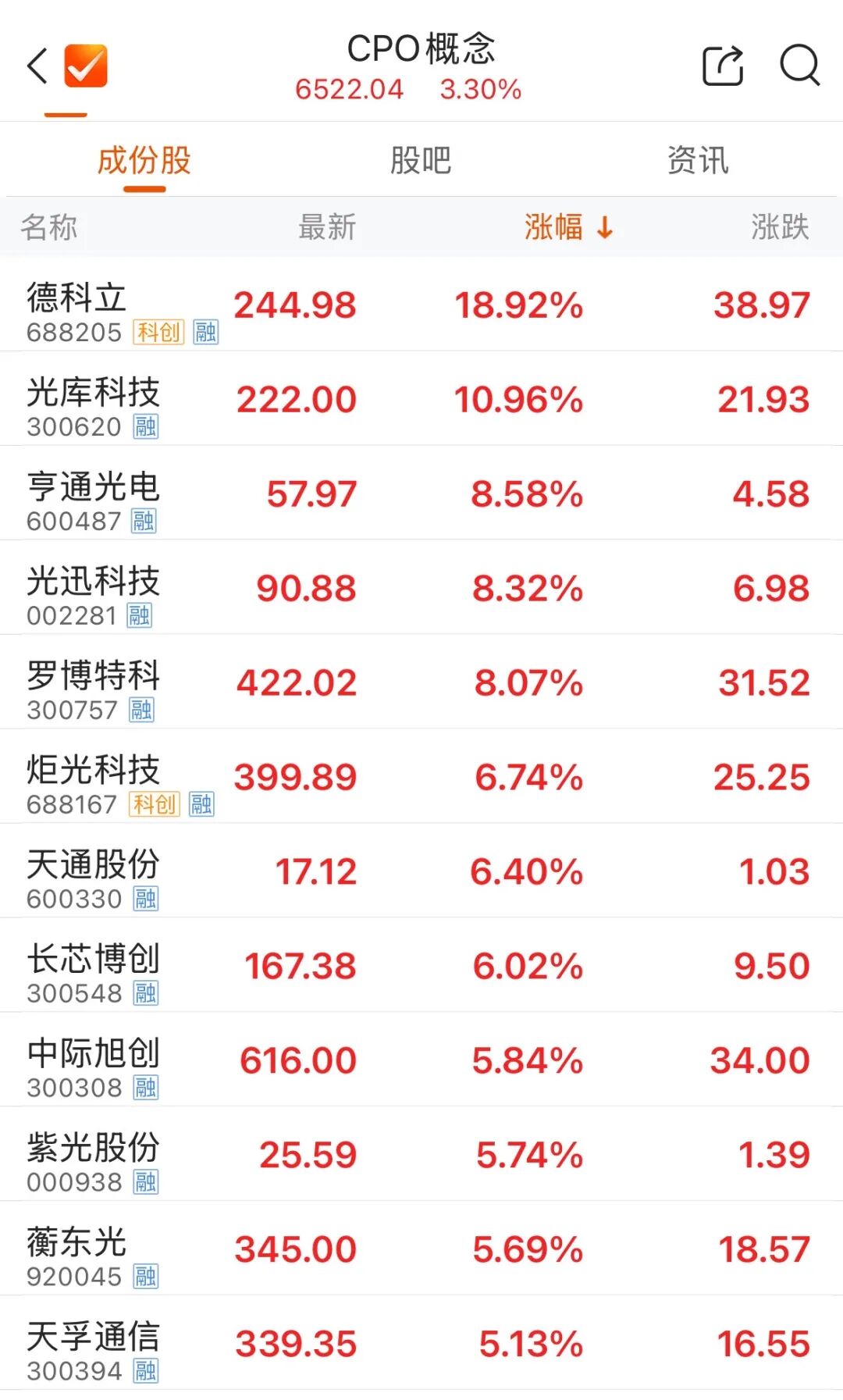Share the CPO概念 page
Image resolution: width=843 pixels, height=1400 pixels.
(723, 66)
